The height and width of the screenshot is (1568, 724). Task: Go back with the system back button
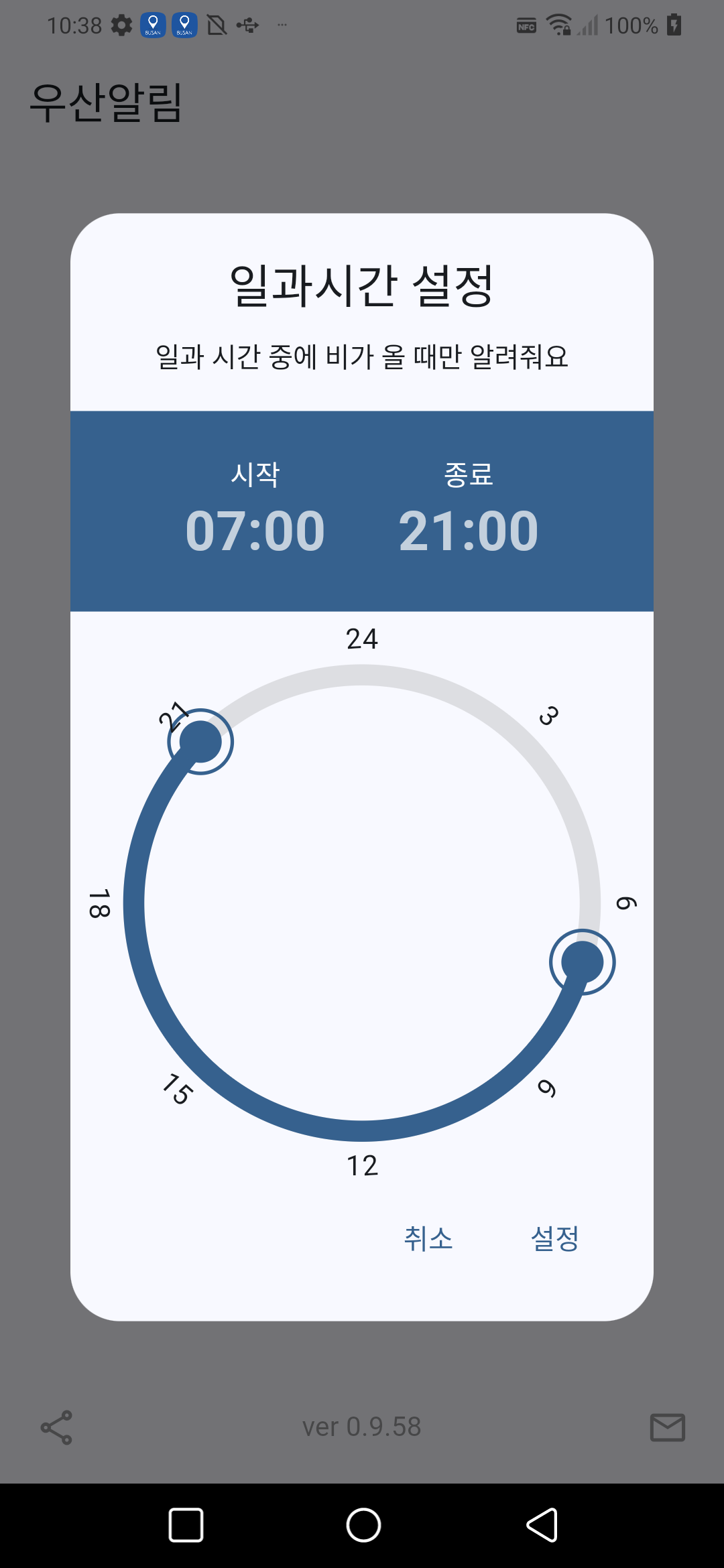[x=542, y=1525]
